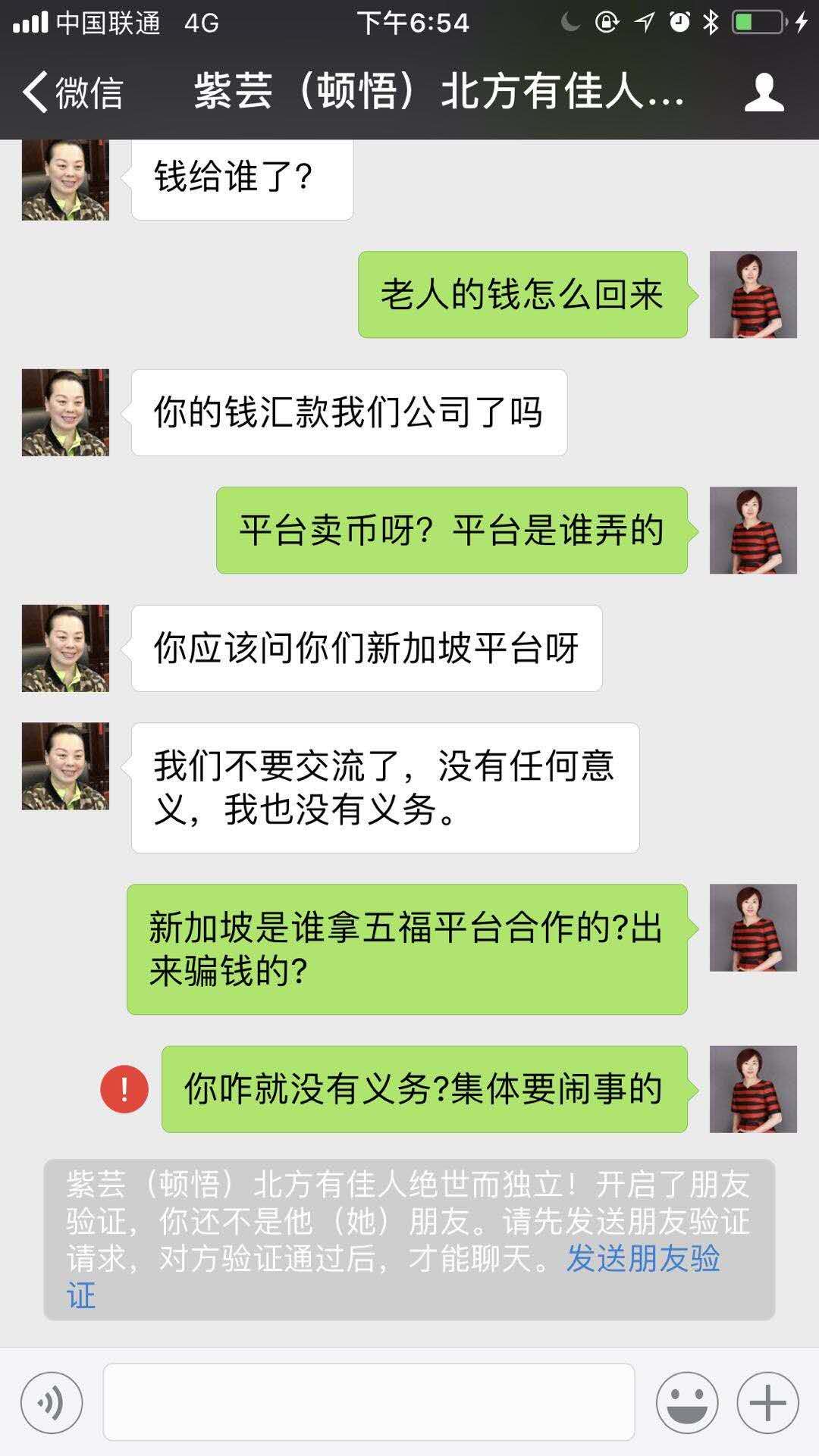
Task: Open the plus attachments menu
Action: click(767, 1403)
